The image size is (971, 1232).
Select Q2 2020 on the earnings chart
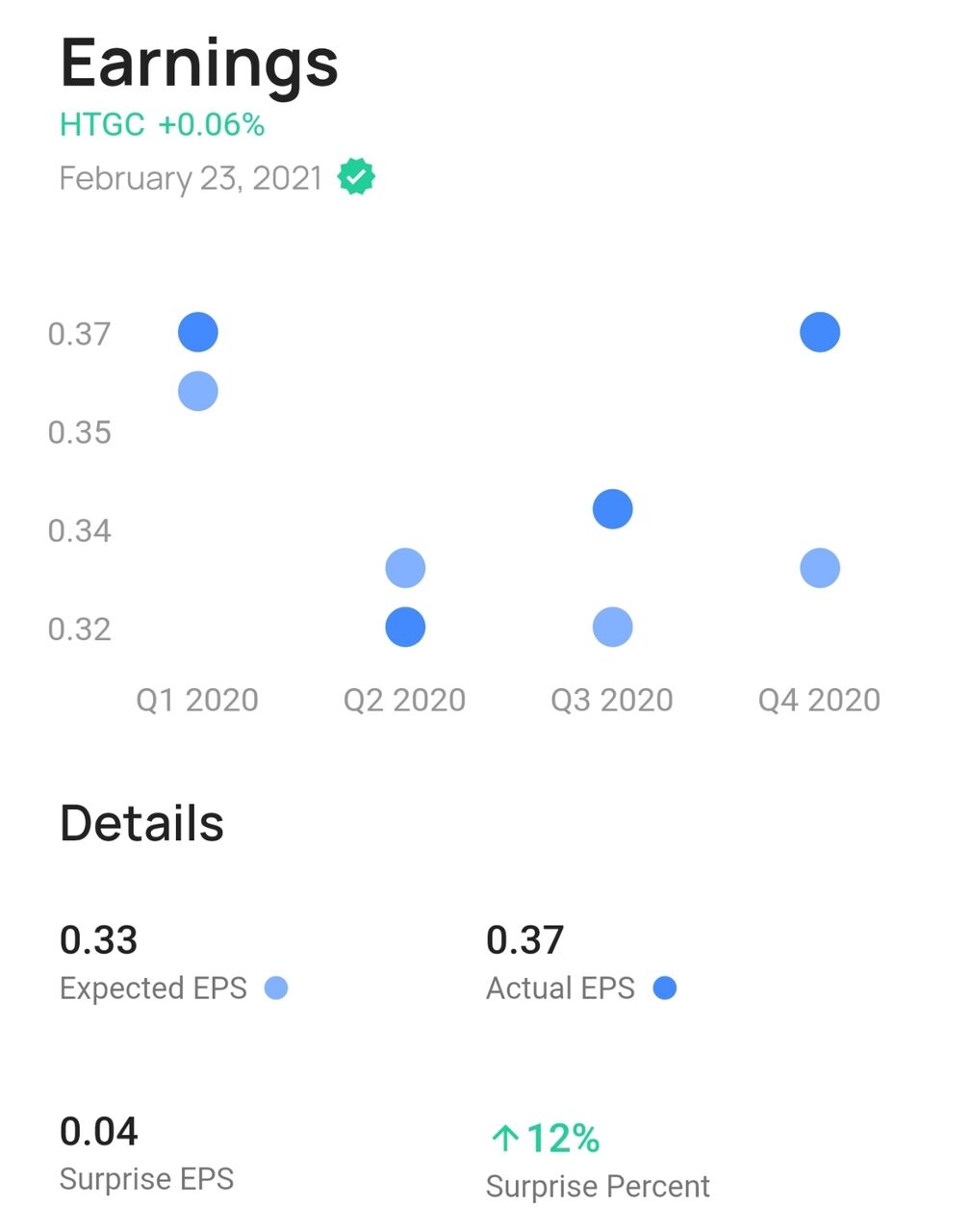pos(404,700)
